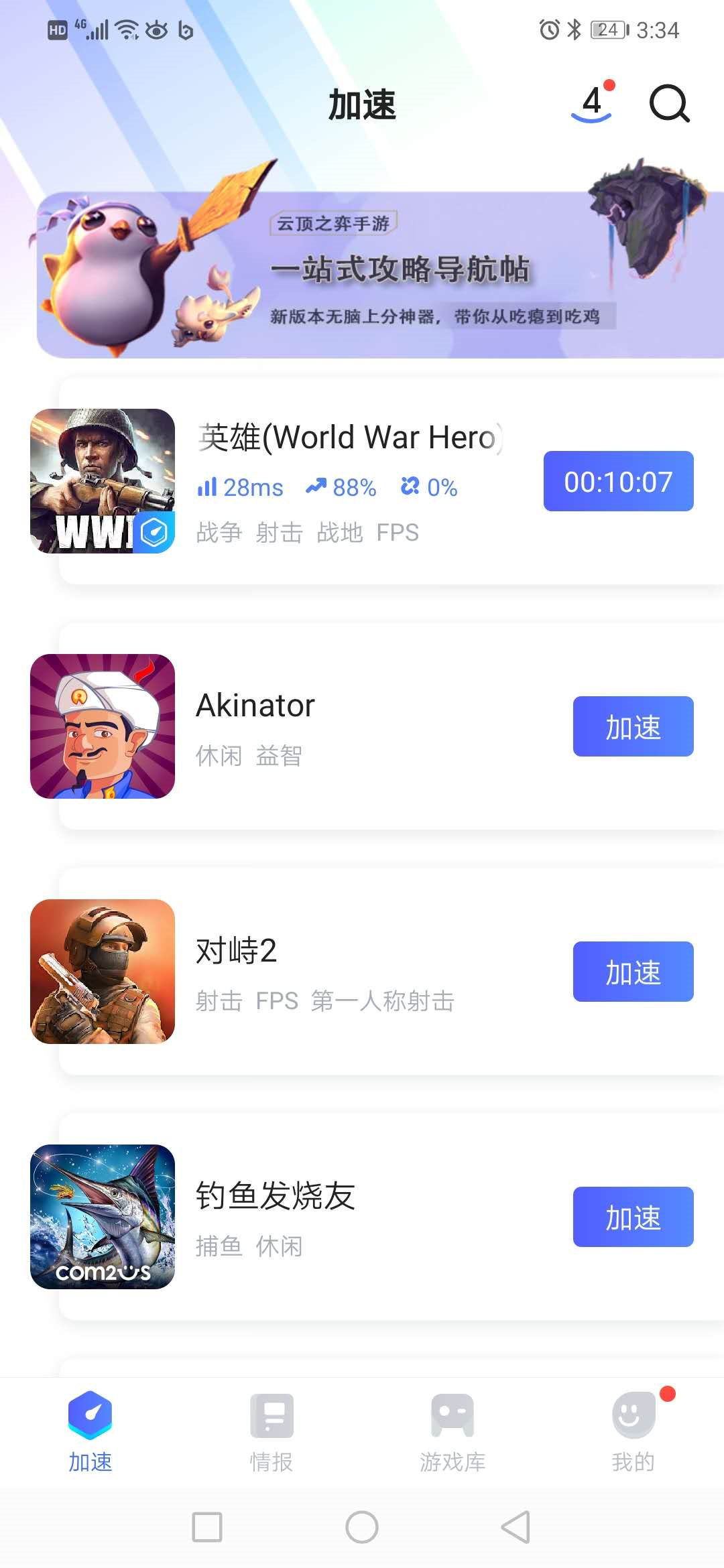The height and width of the screenshot is (1568, 724).
Task: Start 加速 for Akinator
Action: click(x=633, y=726)
